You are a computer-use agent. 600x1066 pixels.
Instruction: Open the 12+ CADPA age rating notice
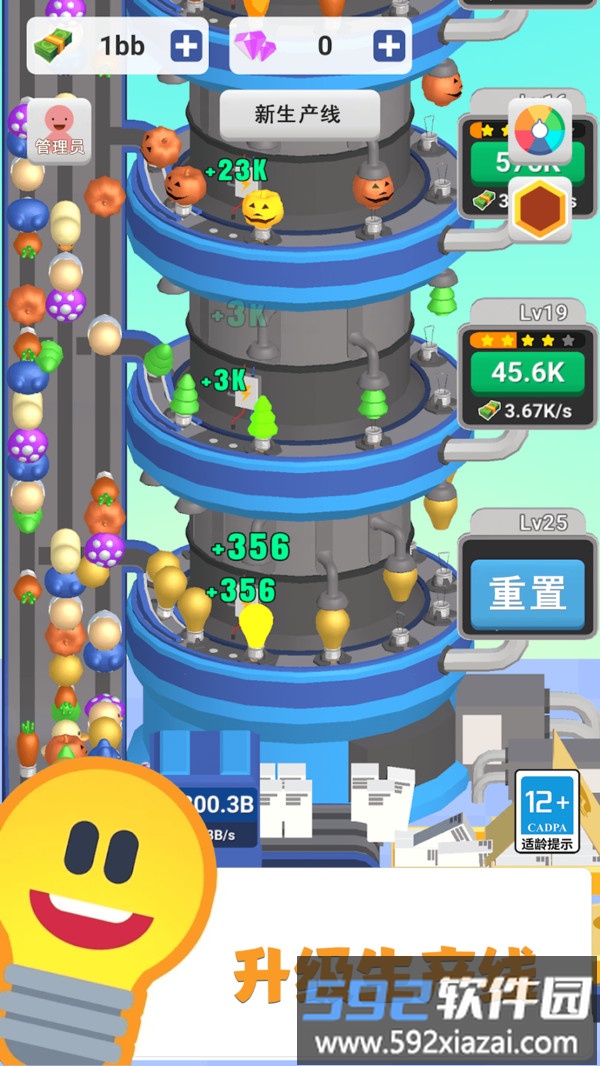tap(547, 811)
